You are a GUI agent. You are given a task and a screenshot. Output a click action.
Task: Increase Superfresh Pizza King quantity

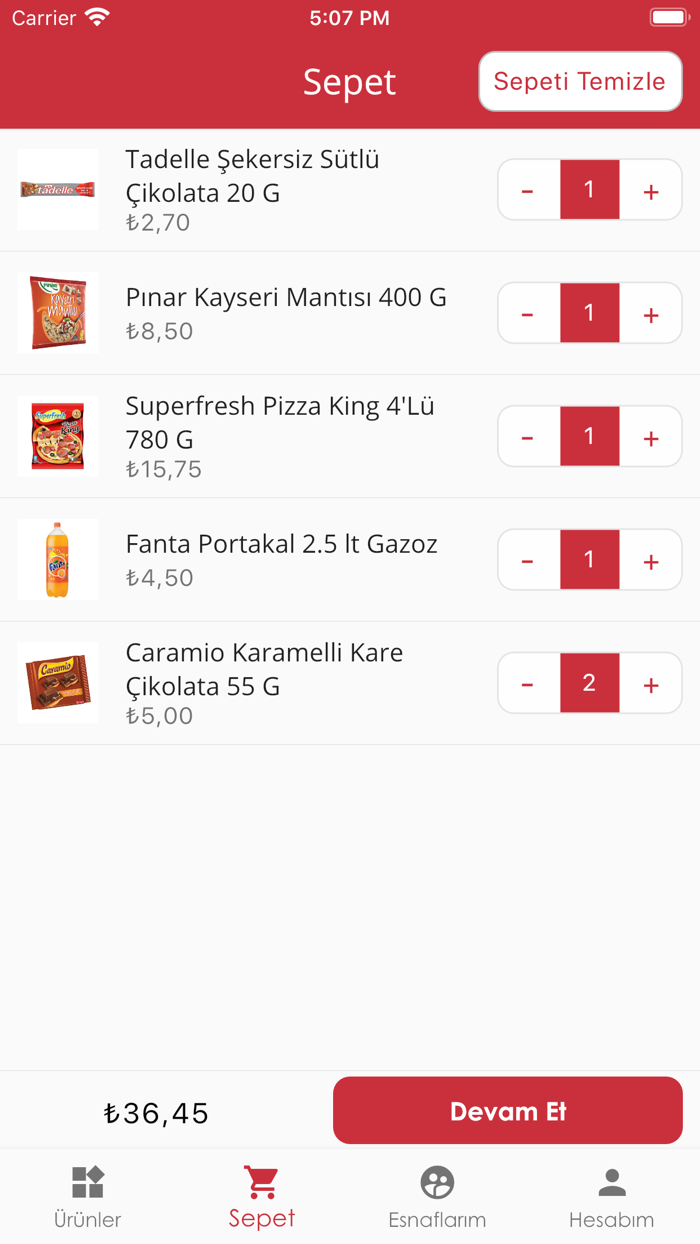click(651, 437)
